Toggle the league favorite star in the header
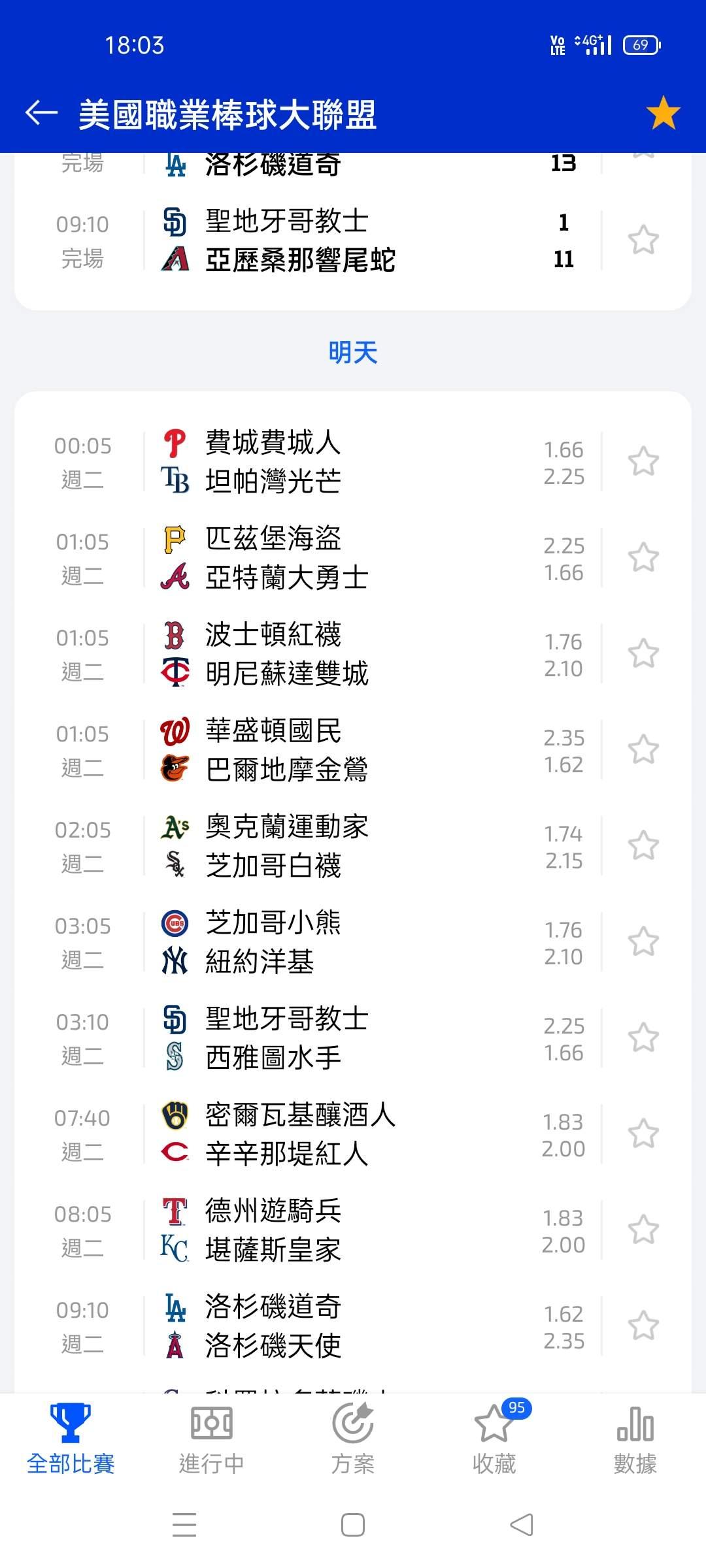 (663, 113)
